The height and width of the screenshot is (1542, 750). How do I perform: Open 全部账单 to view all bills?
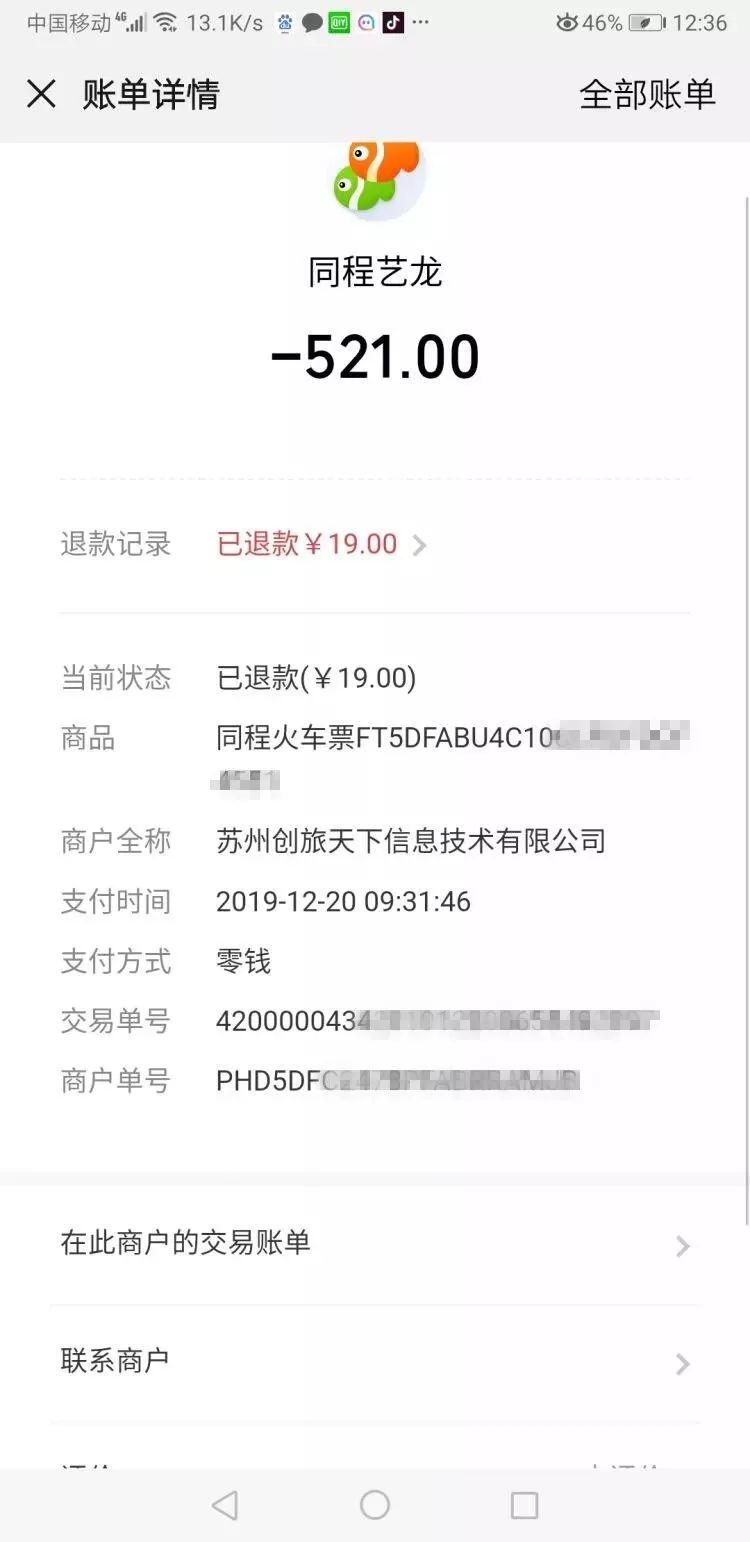click(x=646, y=93)
